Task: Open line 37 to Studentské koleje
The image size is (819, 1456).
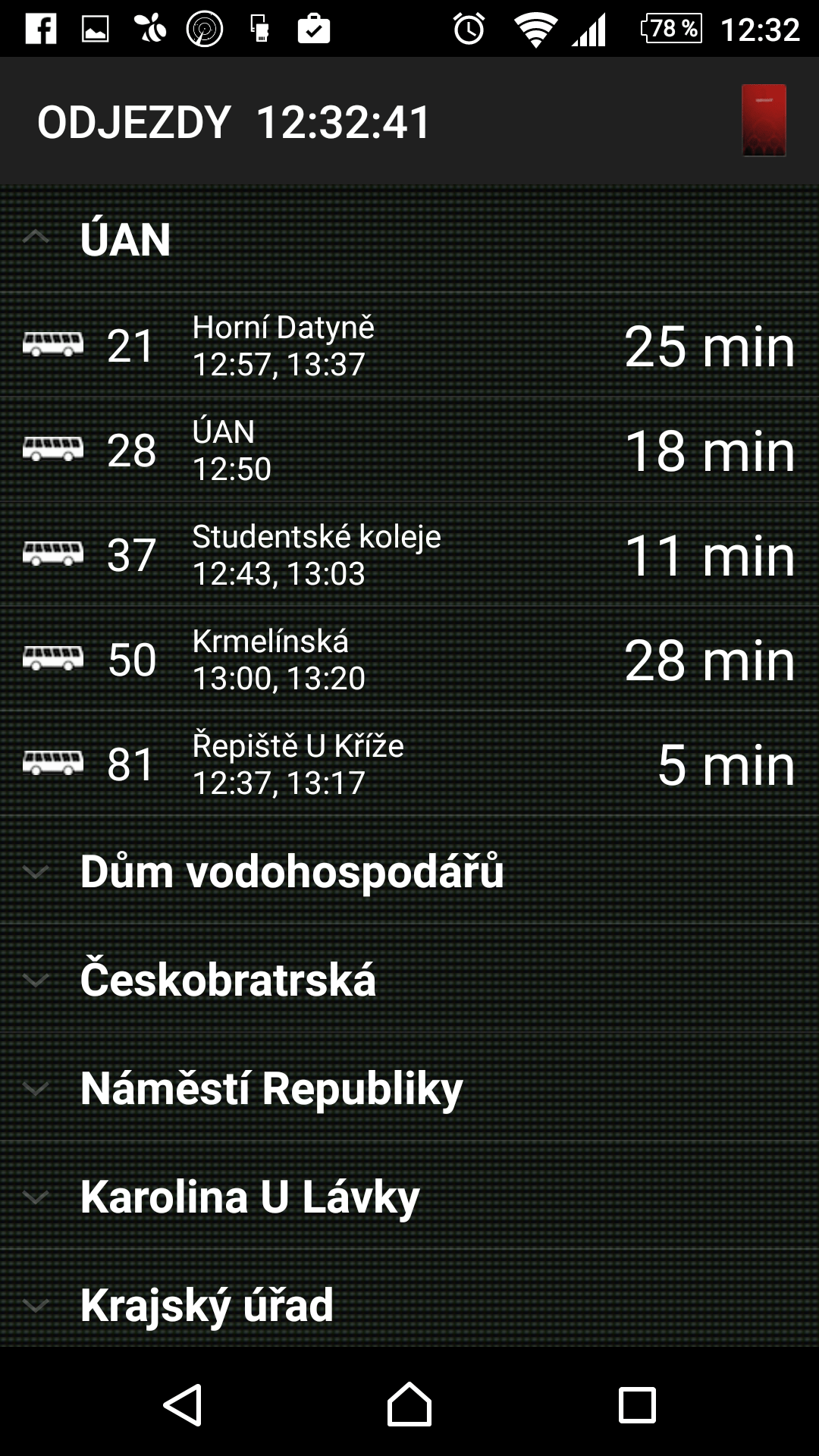Action: [x=409, y=555]
